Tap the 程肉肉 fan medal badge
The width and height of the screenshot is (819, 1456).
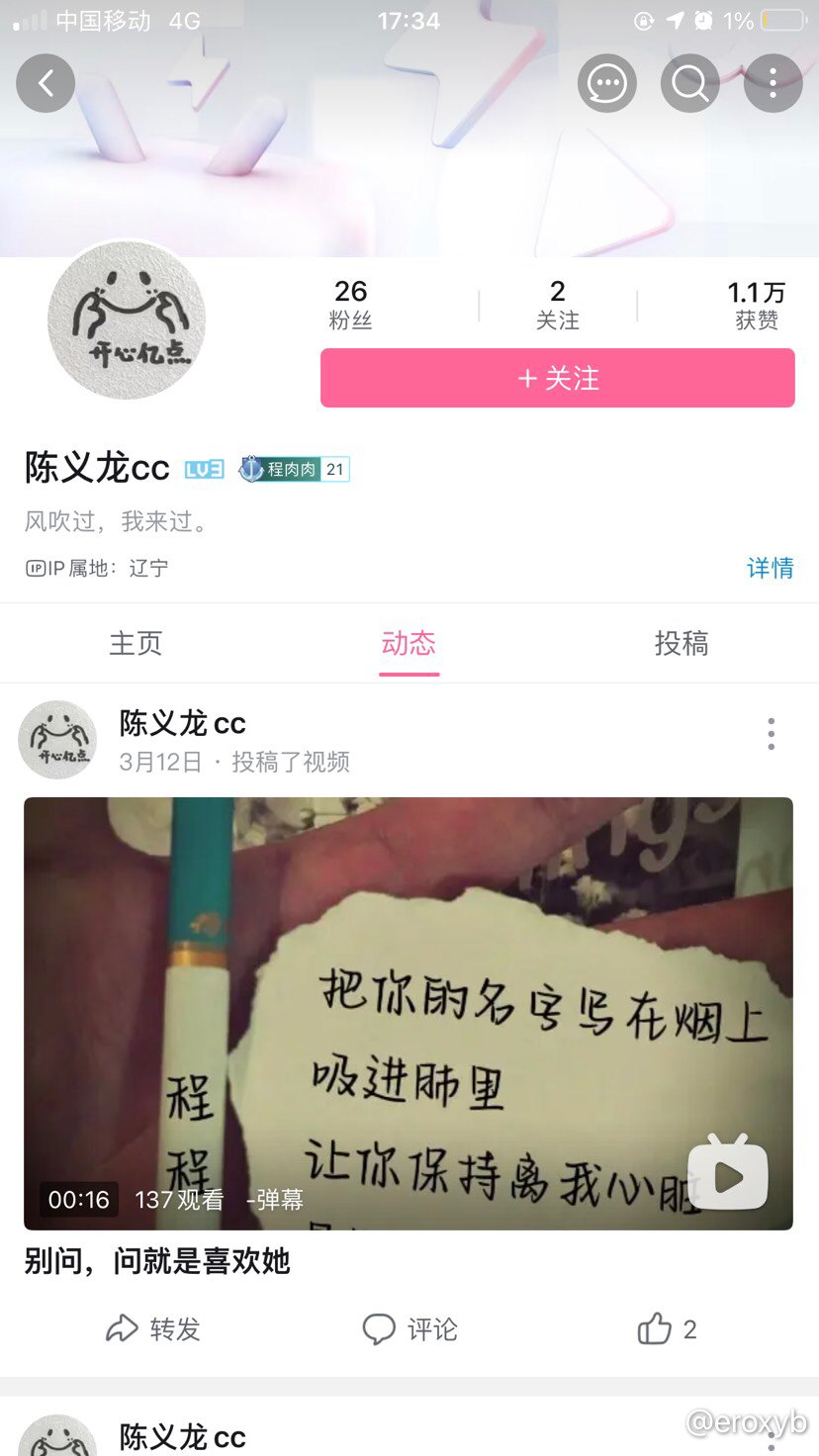[x=294, y=469]
